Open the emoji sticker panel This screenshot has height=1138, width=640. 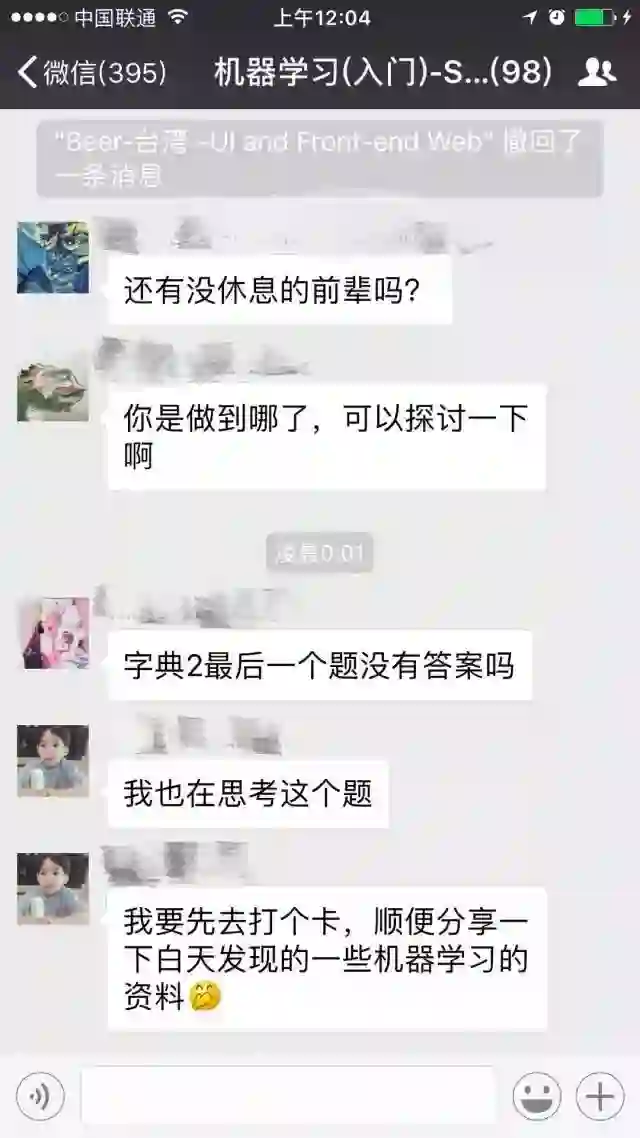[537, 1097]
